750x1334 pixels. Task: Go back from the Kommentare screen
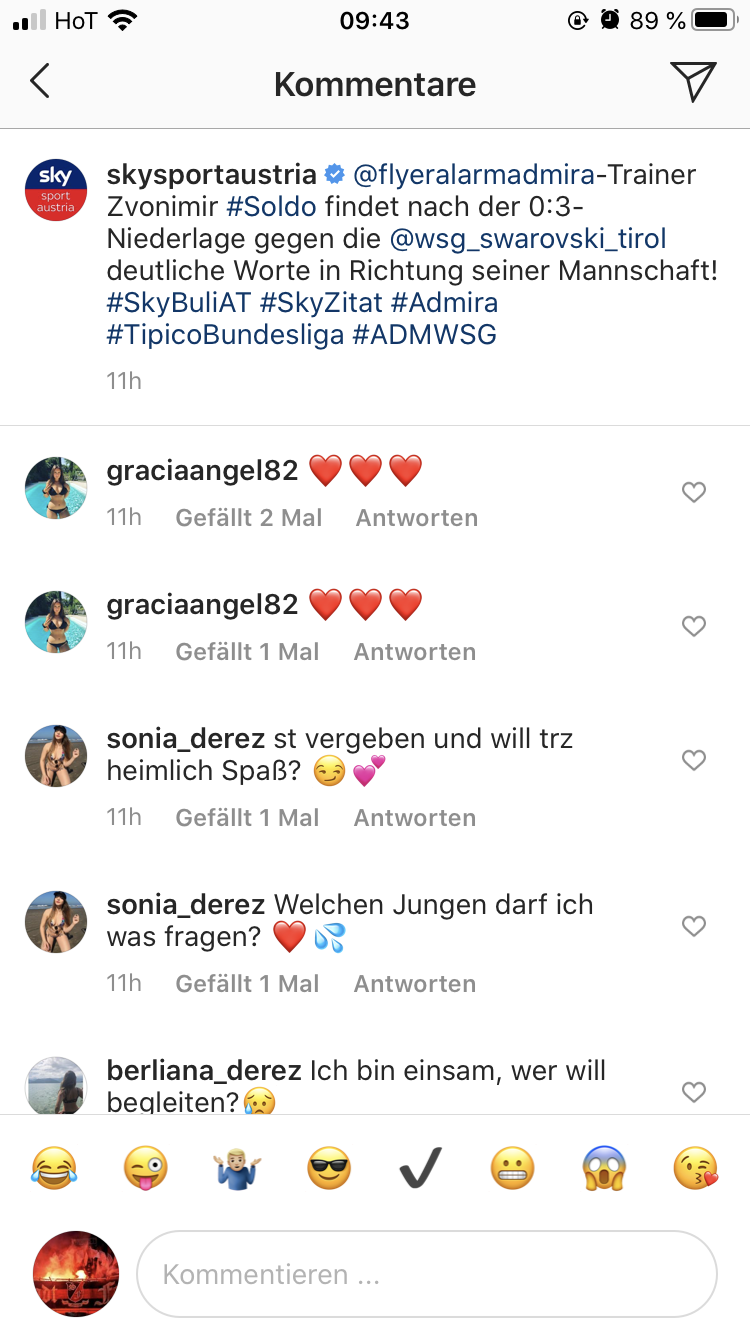[40, 82]
